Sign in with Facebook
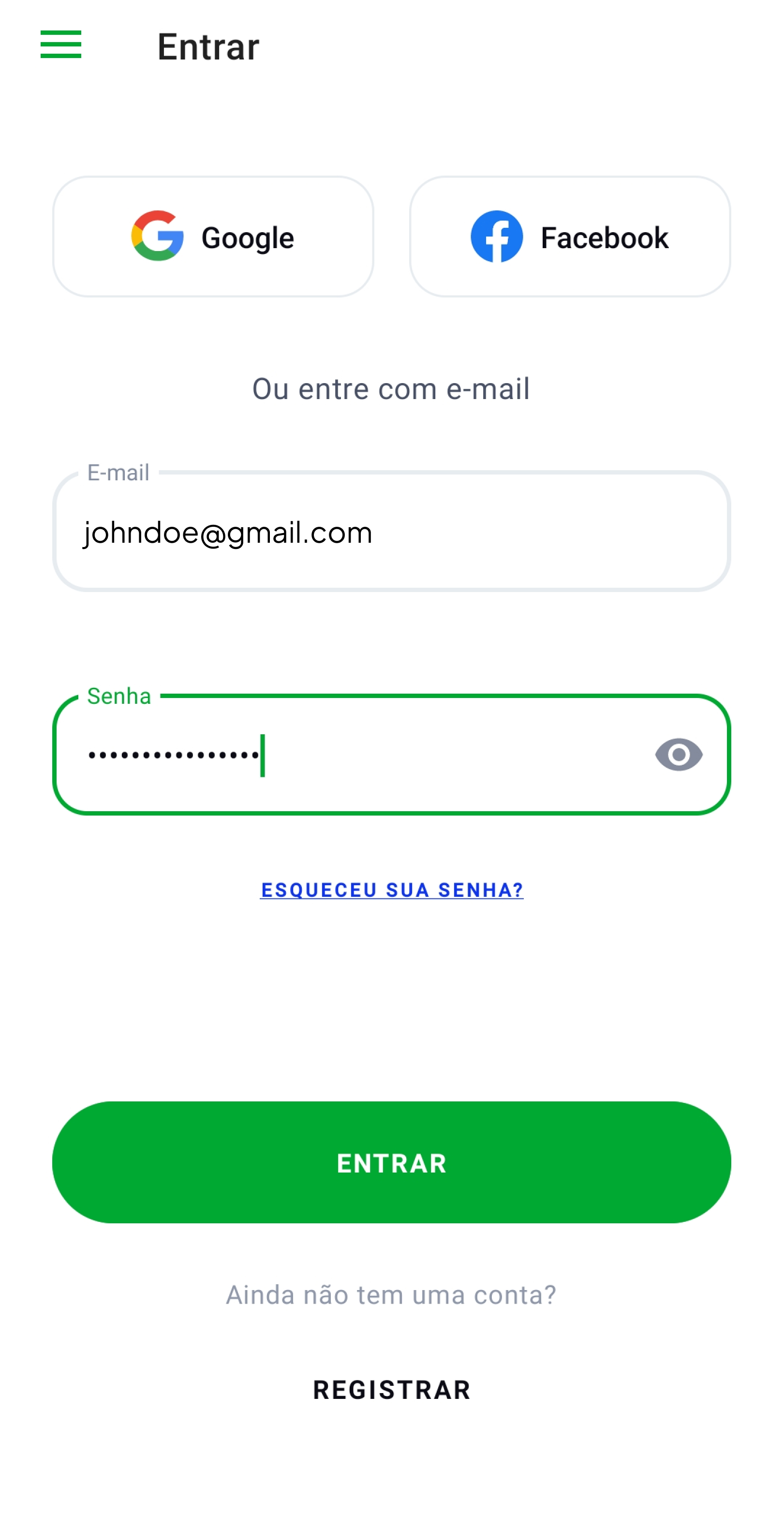Viewport: 784px width, 1515px height. pos(570,237)
